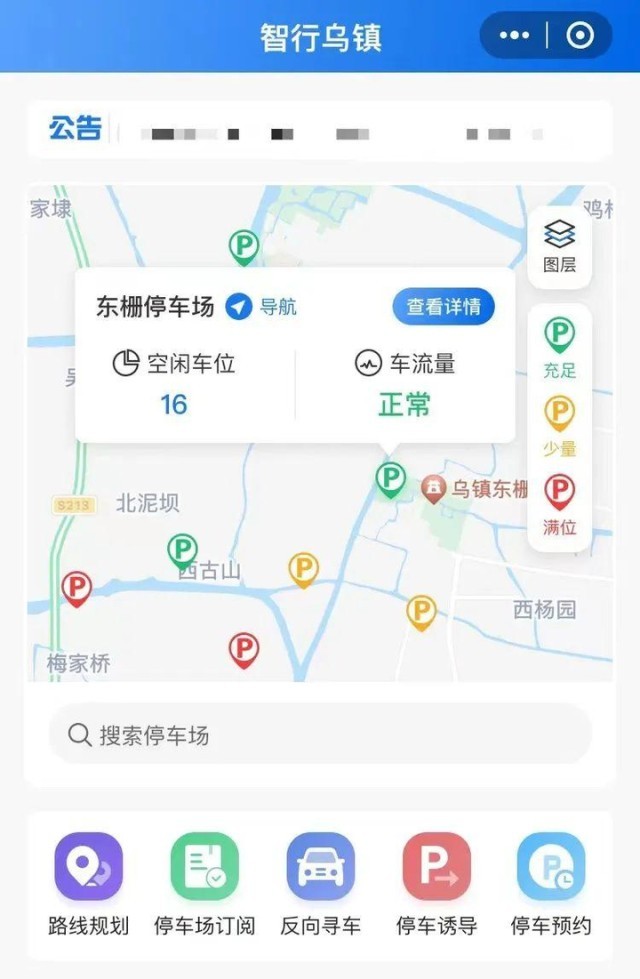Close the mini program with the circle button
The image size is (640, 979).
click(x=580, y=36)
